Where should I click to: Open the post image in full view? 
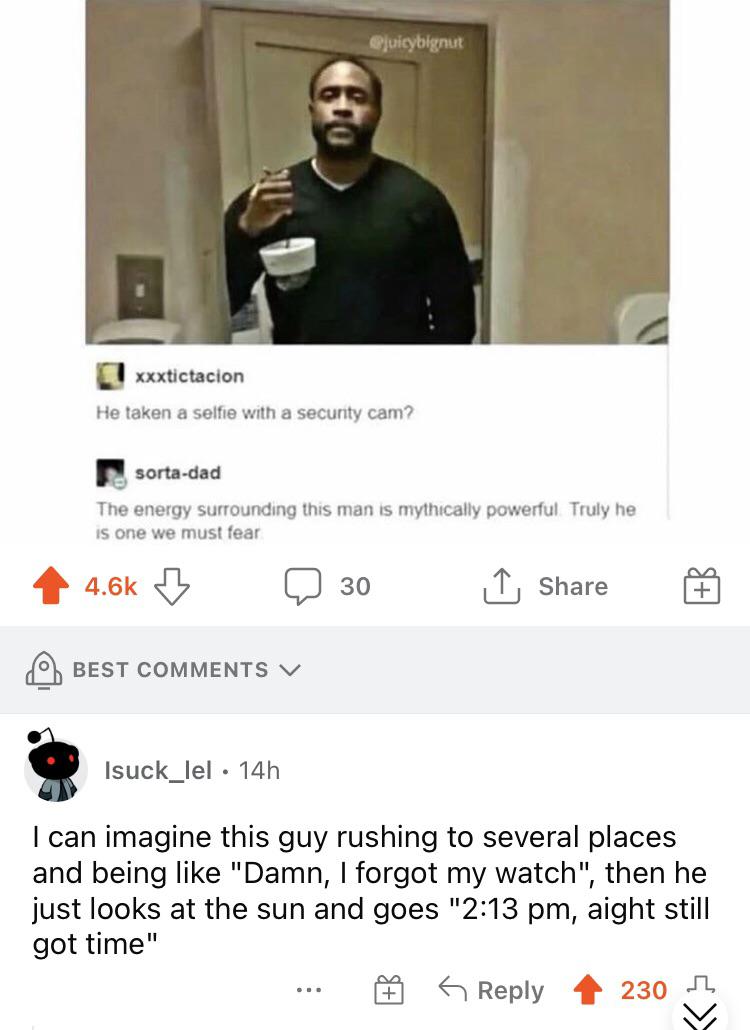(x=376, y=172)
